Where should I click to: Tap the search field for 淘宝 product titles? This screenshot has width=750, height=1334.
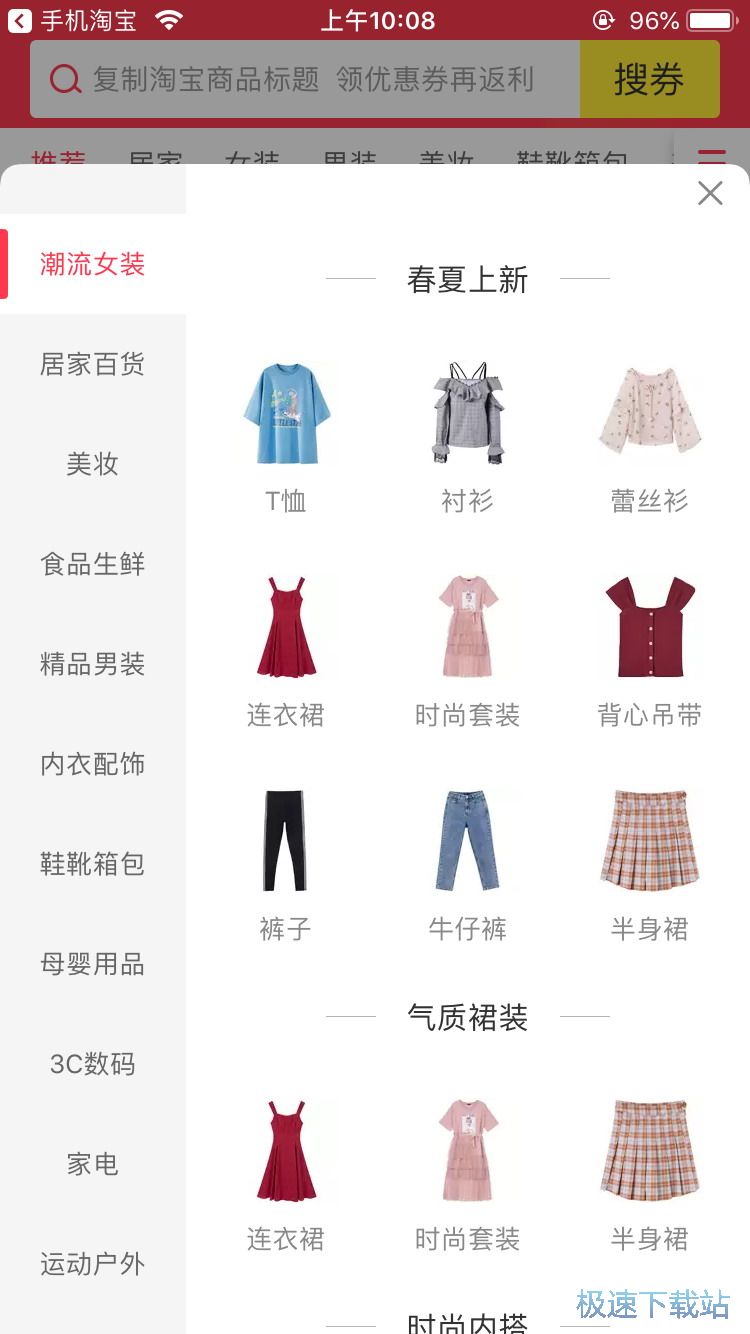pyautogui.click(x=305, y=79)
